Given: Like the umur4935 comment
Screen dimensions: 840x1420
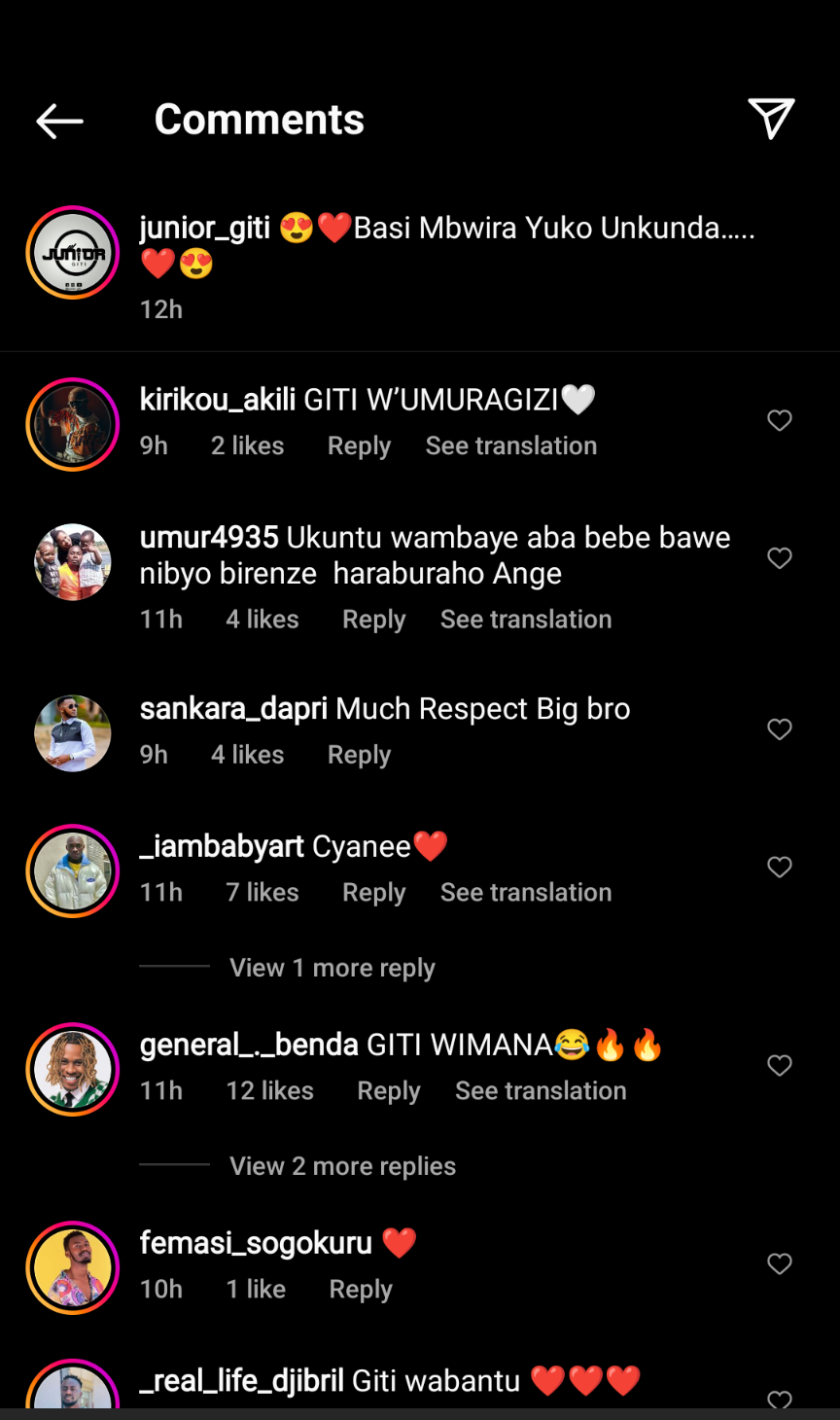Looking at the screenshot, I should click(x=780, y=558).
